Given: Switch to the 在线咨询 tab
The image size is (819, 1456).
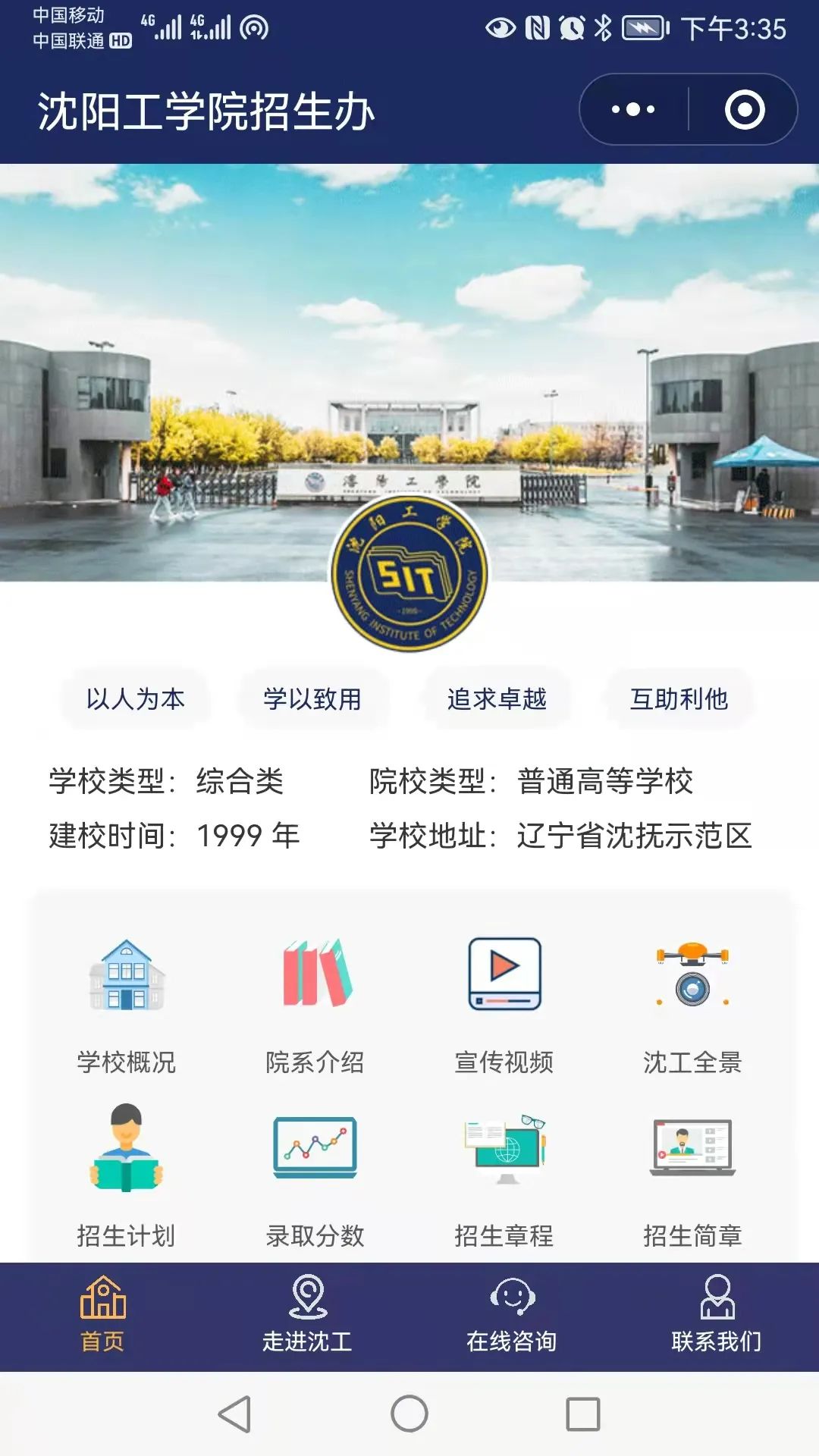Looking at the screenshot, I should 512,1316.
